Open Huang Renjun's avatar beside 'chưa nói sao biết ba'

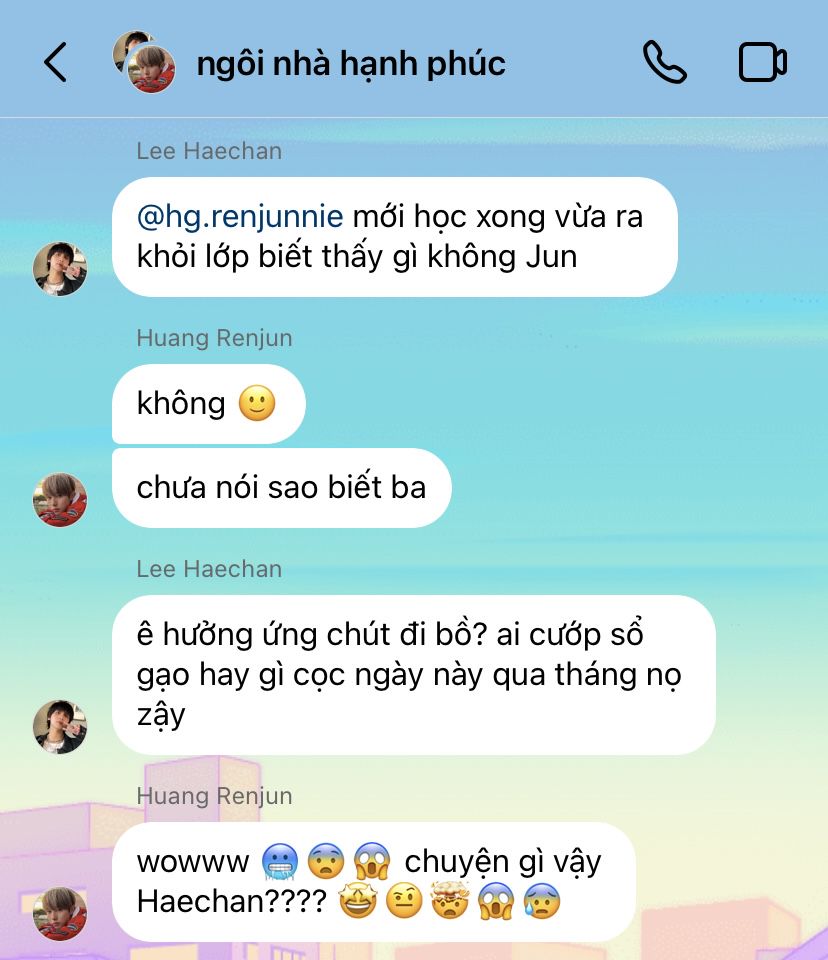60,500
